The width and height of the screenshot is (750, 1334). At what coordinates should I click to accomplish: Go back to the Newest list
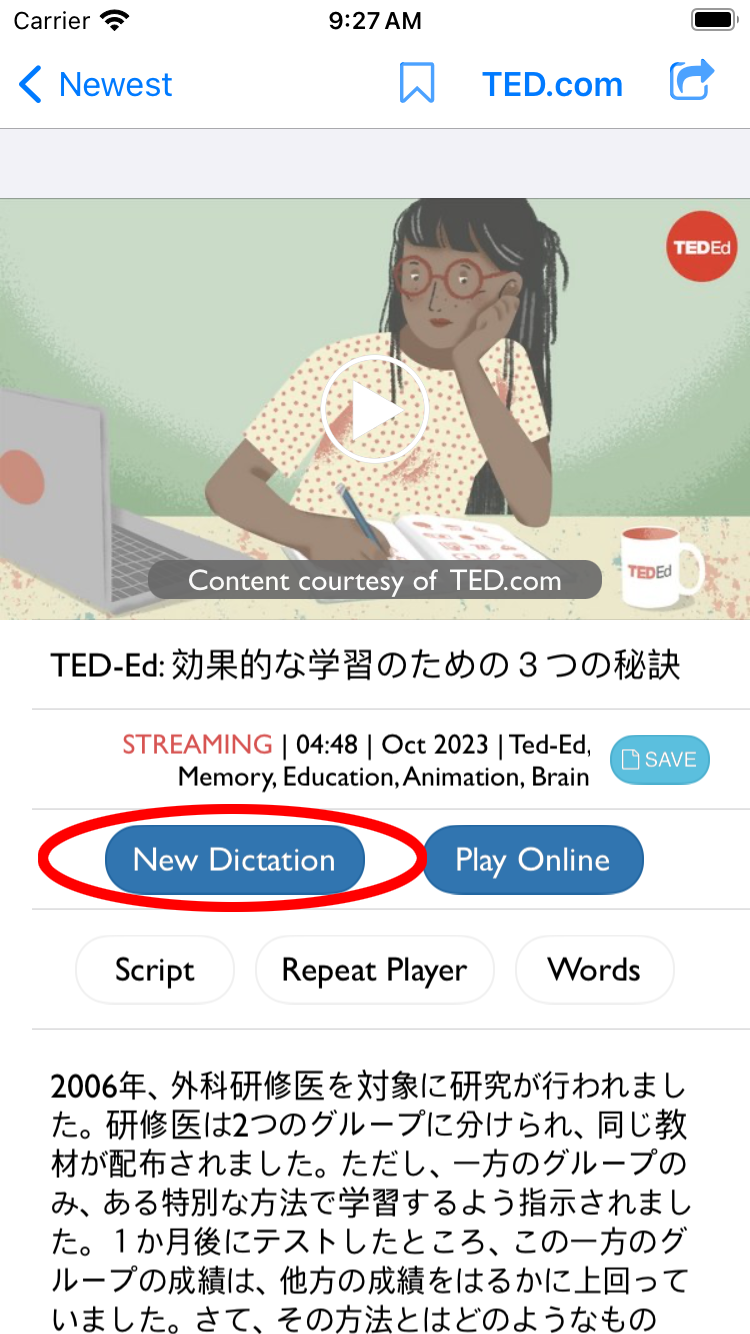(x=95, y=85)
